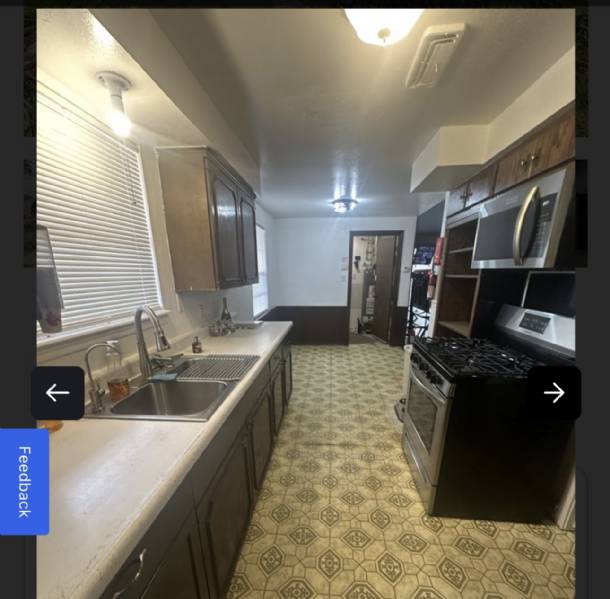Advance to the next photo

pyautogui.click(x=554, y=393)
